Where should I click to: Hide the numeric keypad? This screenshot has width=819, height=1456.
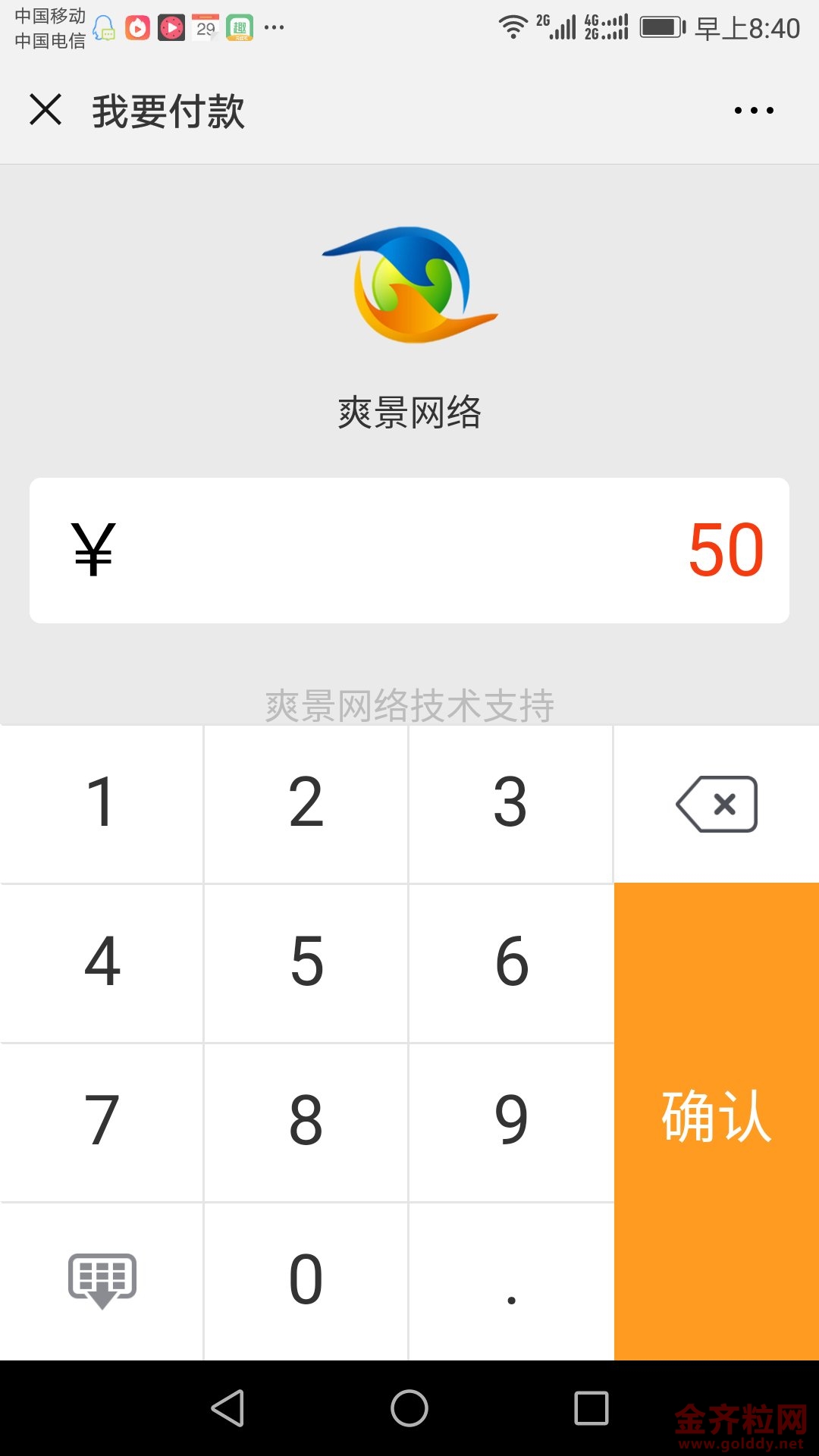(102, 1282)
